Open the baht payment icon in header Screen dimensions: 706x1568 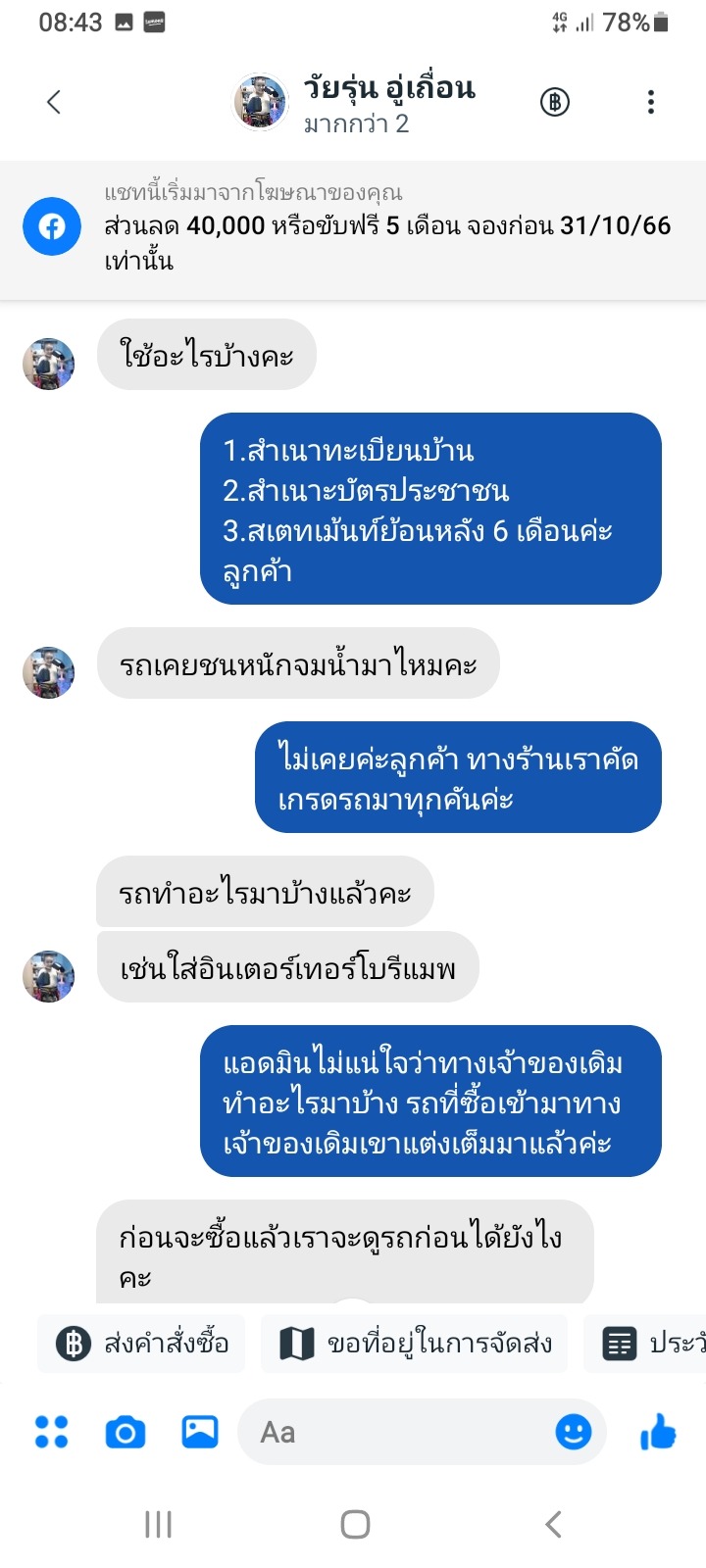[555, 102]
